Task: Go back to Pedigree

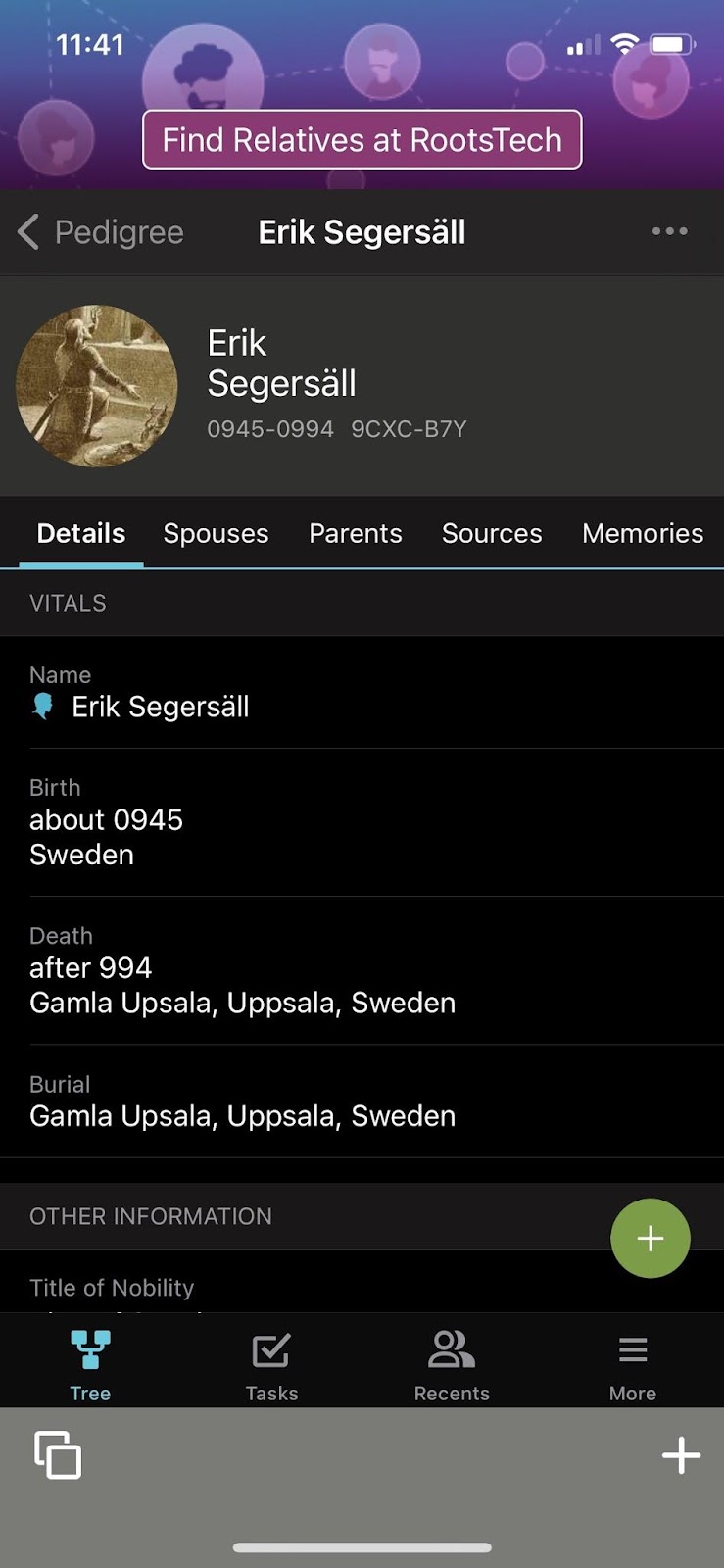Action: pyautogui.click(x=101, y=232)
